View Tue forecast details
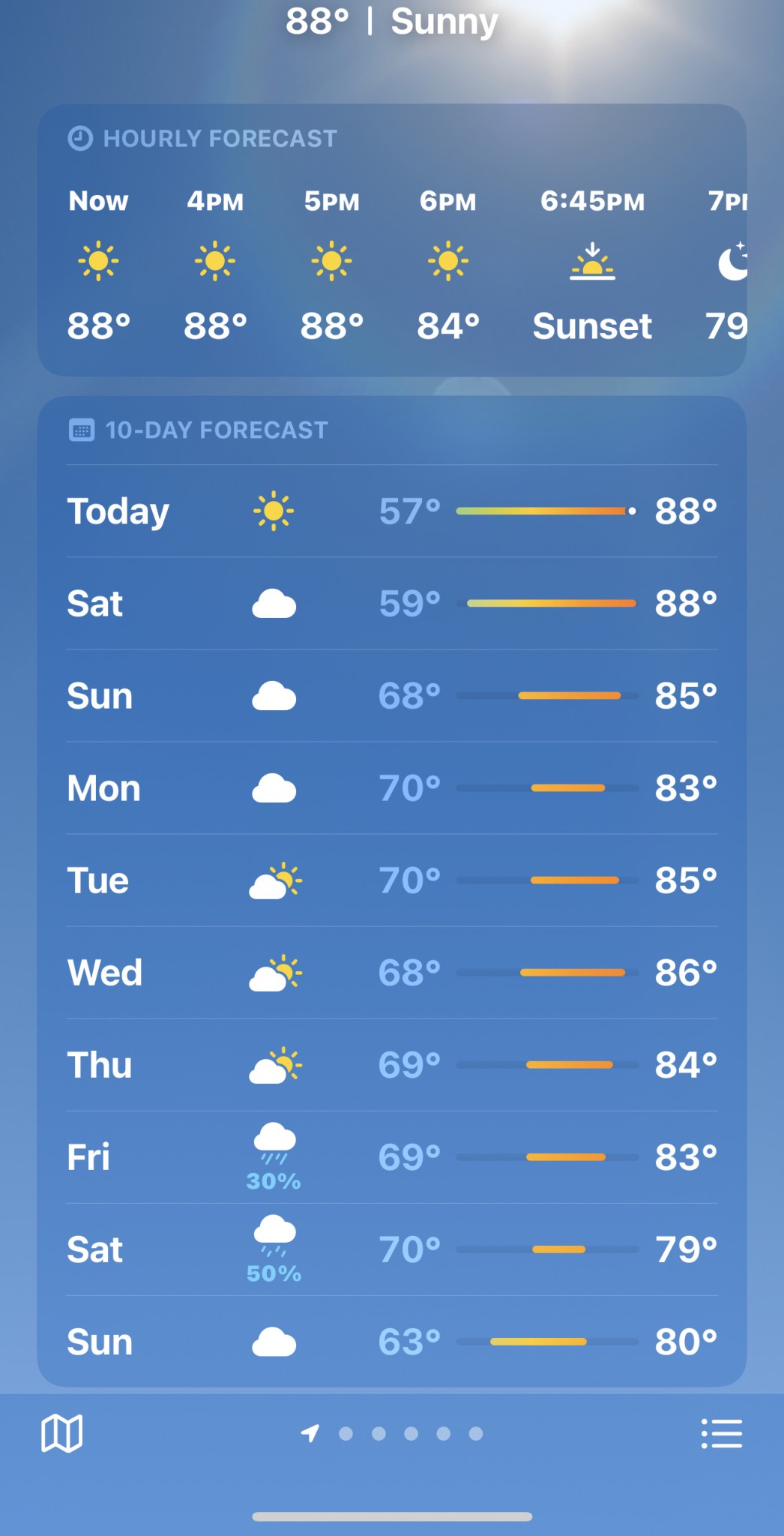 [391, 880]
